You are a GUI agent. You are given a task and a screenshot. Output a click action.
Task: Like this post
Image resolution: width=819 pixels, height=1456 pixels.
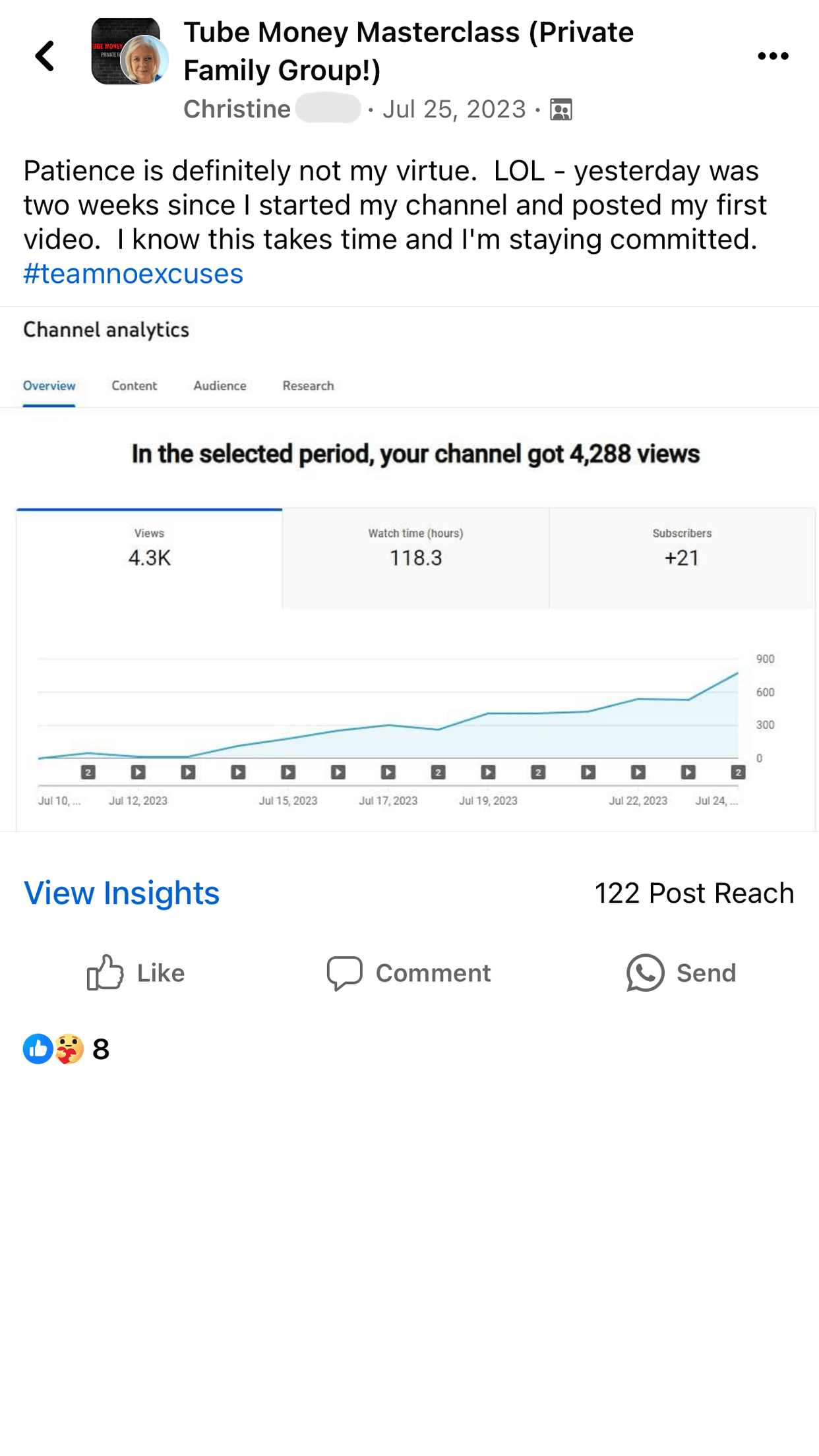(x=136, y=973)
